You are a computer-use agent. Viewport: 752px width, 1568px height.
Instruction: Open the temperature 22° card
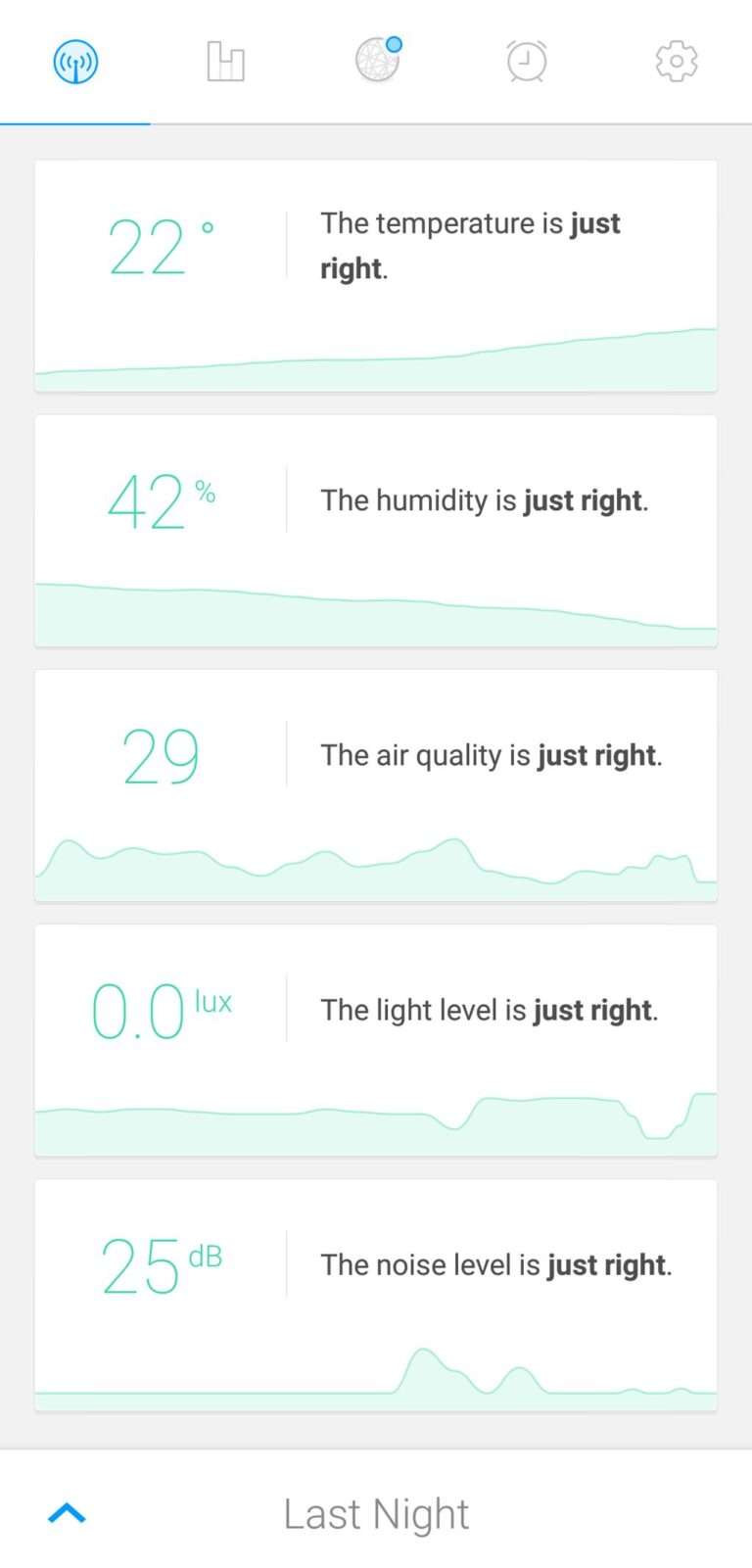point(376,276)
